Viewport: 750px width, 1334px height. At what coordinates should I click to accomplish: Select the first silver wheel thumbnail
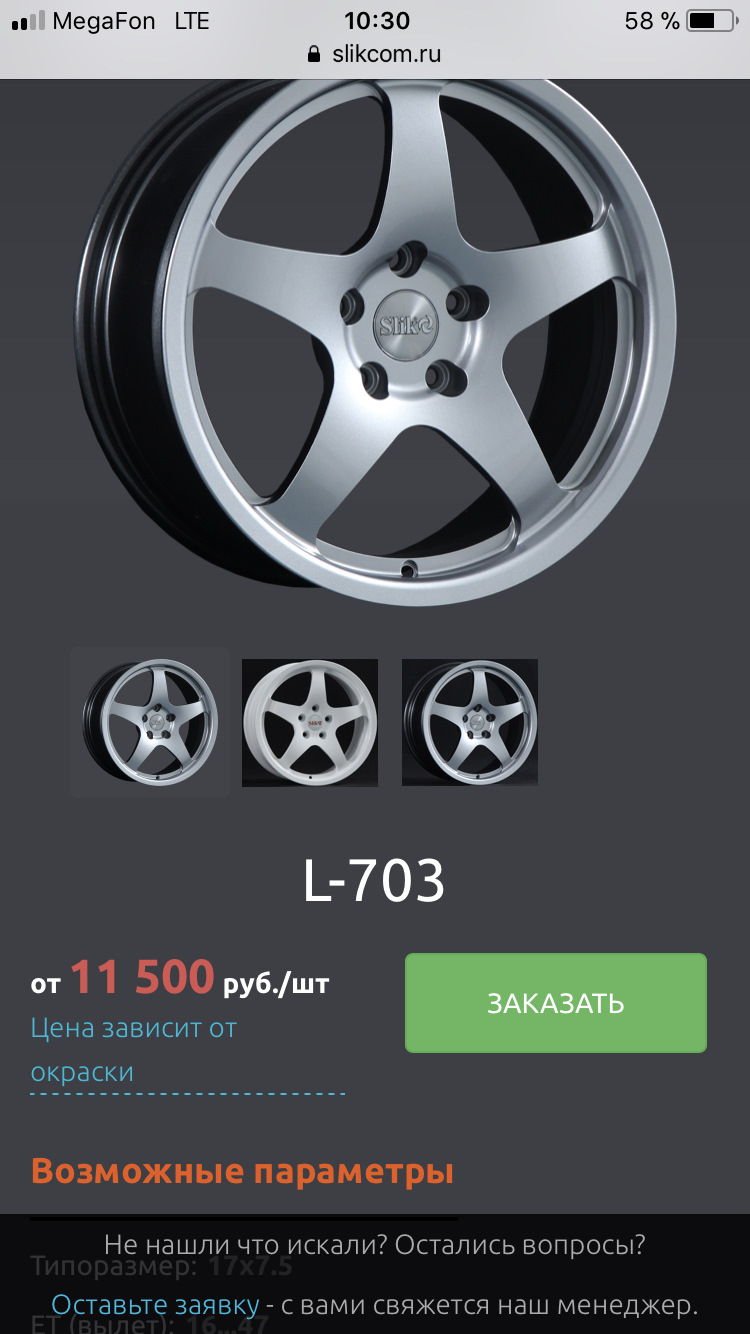(x=149, y=721)
